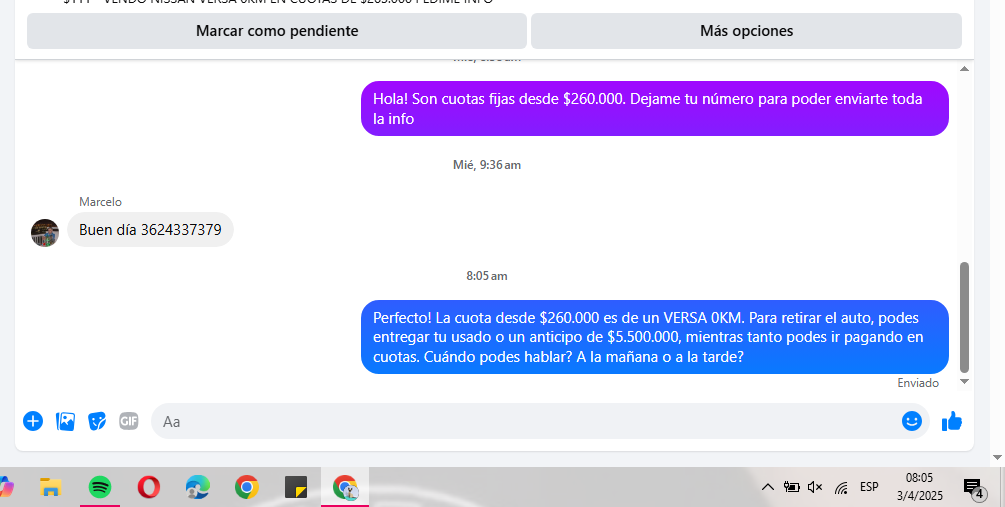Open the Opera browser in the taskbar
The image size is (1005, 507).
tap(149, 487)
